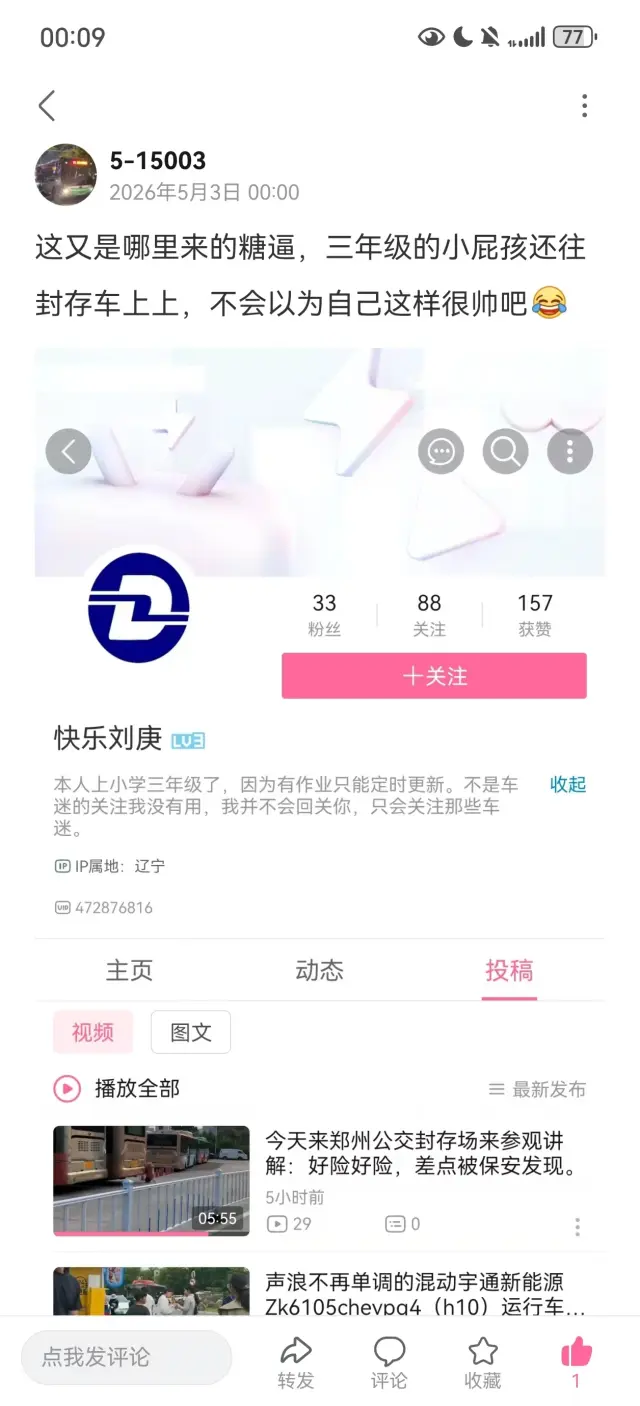Open the 评论 comments section
Screen dimensions: 640x1406
point(389,1363)
